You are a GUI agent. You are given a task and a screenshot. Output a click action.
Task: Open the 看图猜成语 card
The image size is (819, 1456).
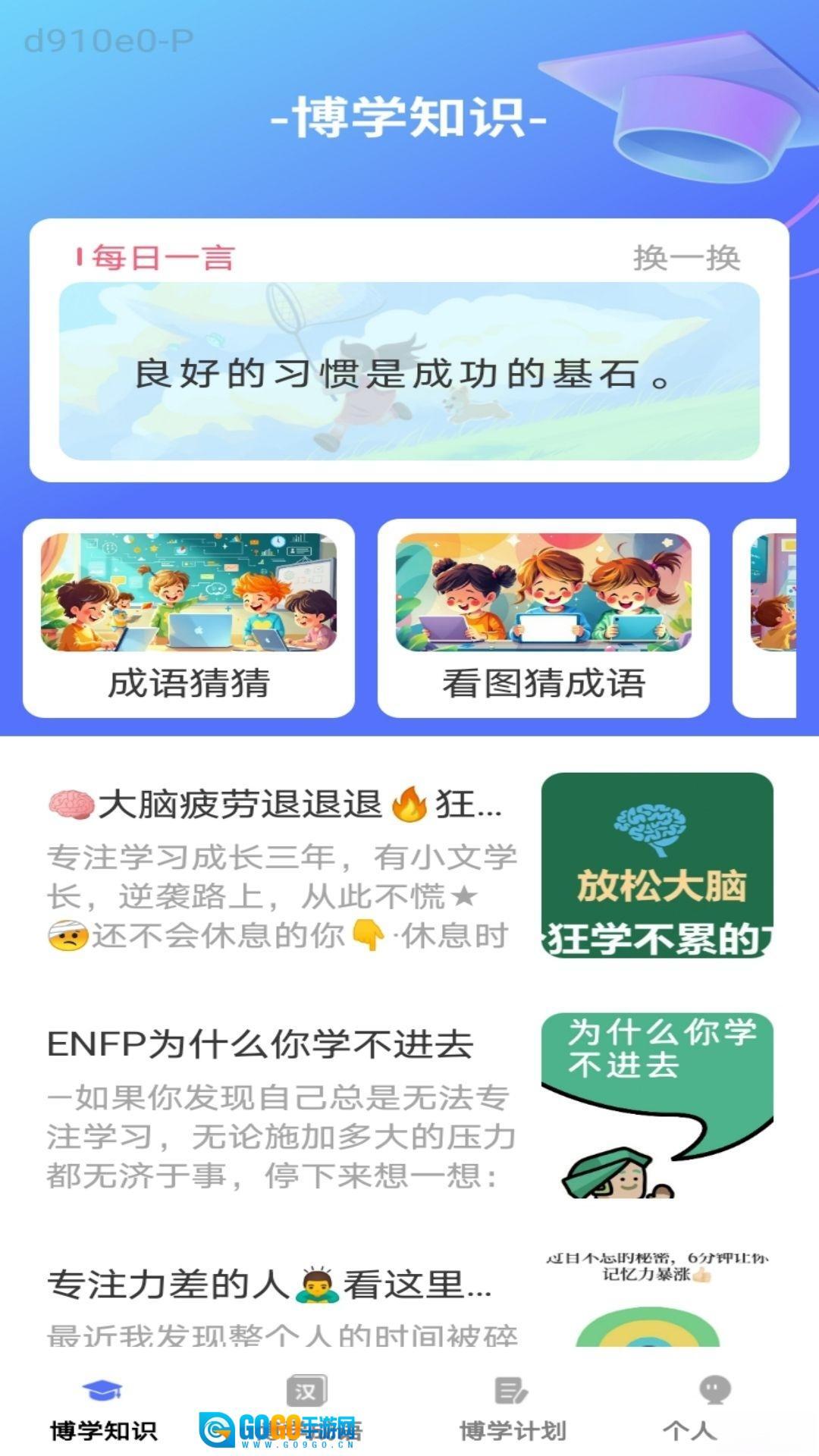[x=543, y=618]
